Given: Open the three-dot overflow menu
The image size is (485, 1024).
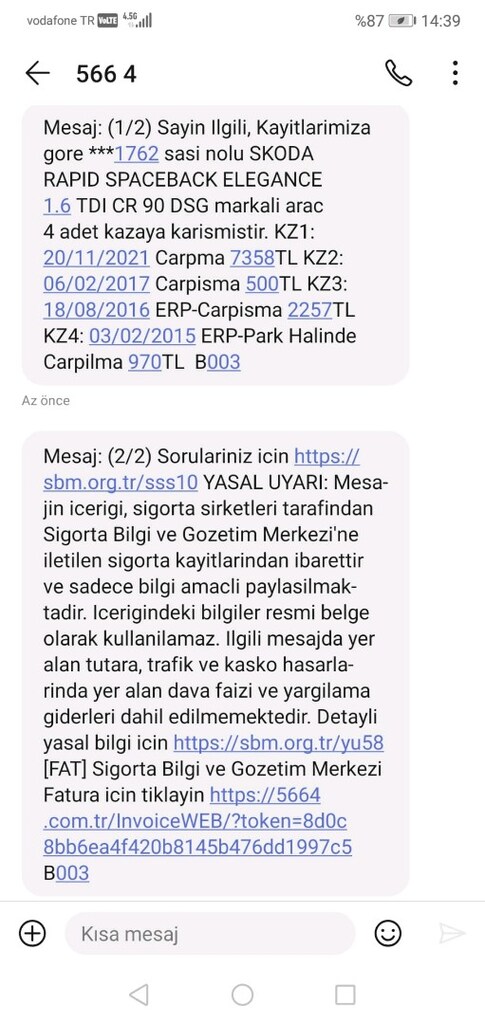Looking at the screenshot, I should (455, 73).
